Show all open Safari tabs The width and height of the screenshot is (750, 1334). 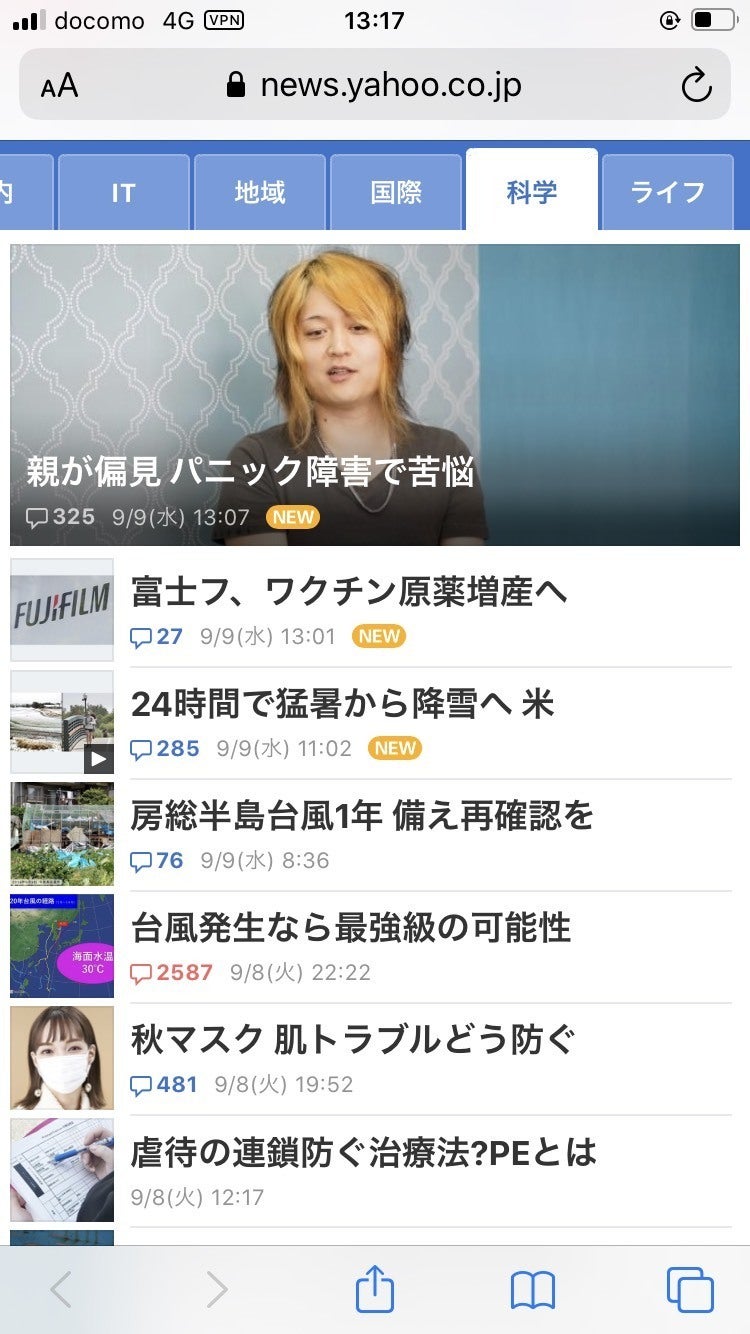[690, 1289]
